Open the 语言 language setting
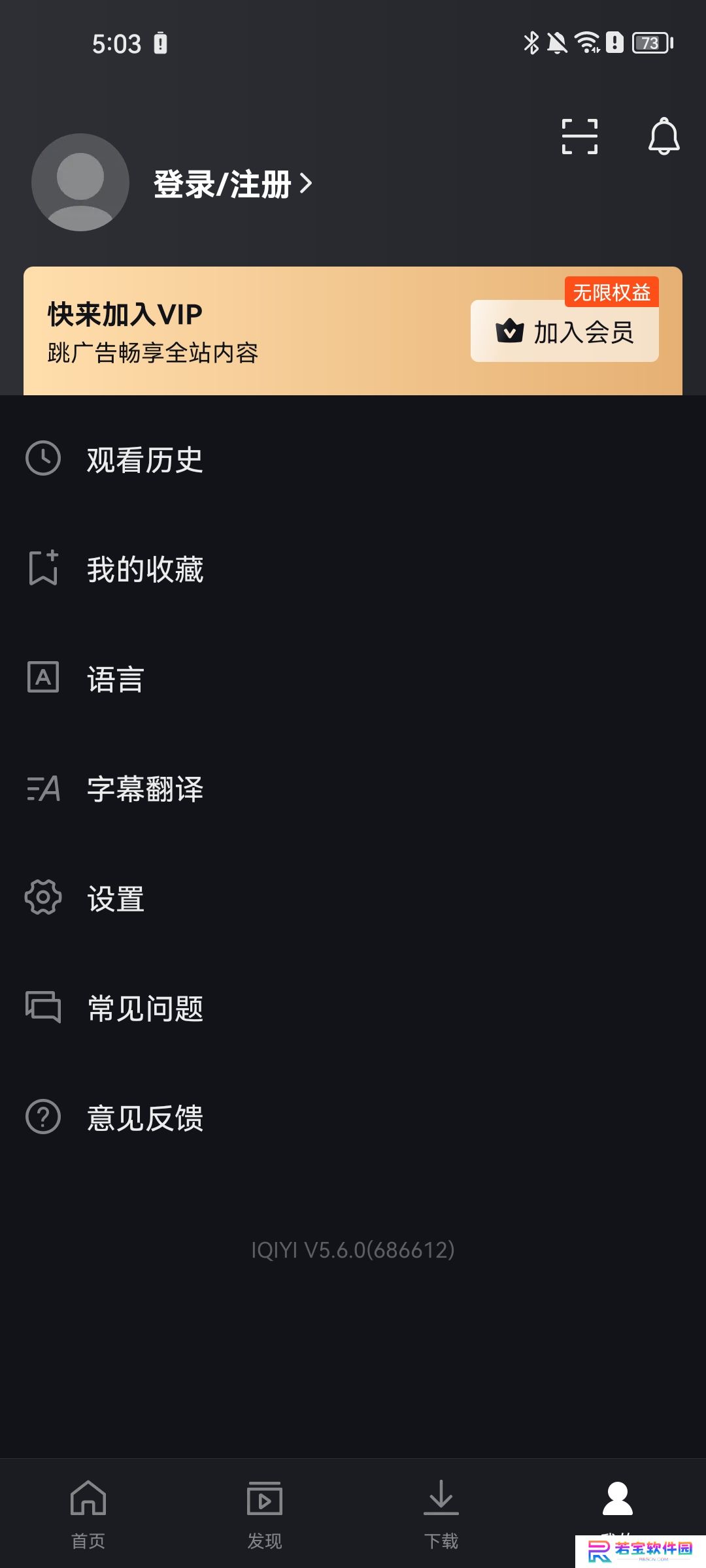 353,679
